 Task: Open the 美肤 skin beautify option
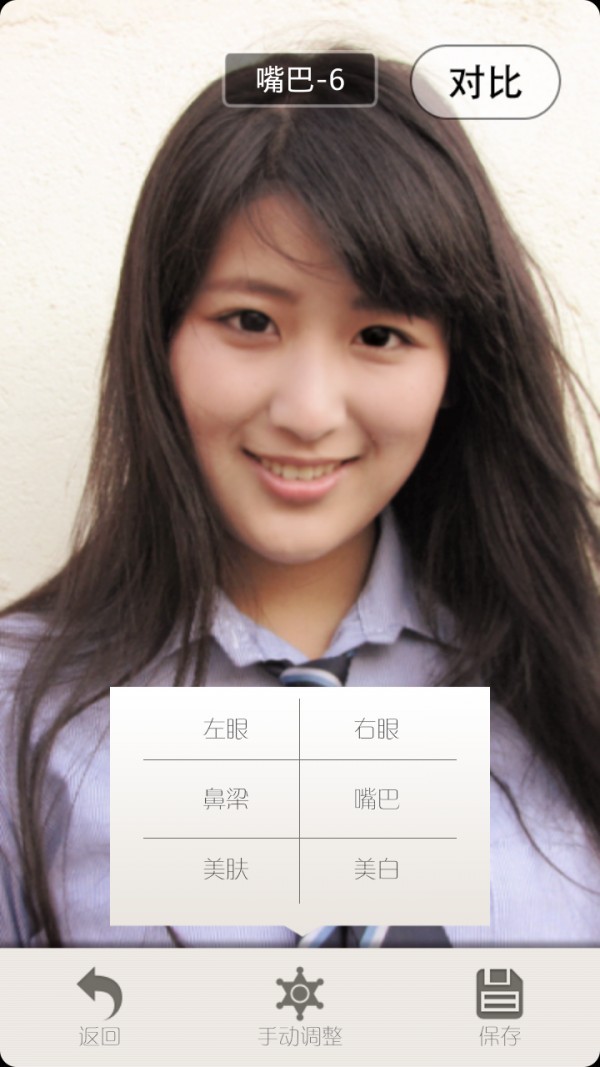click(x=225, y=870)
